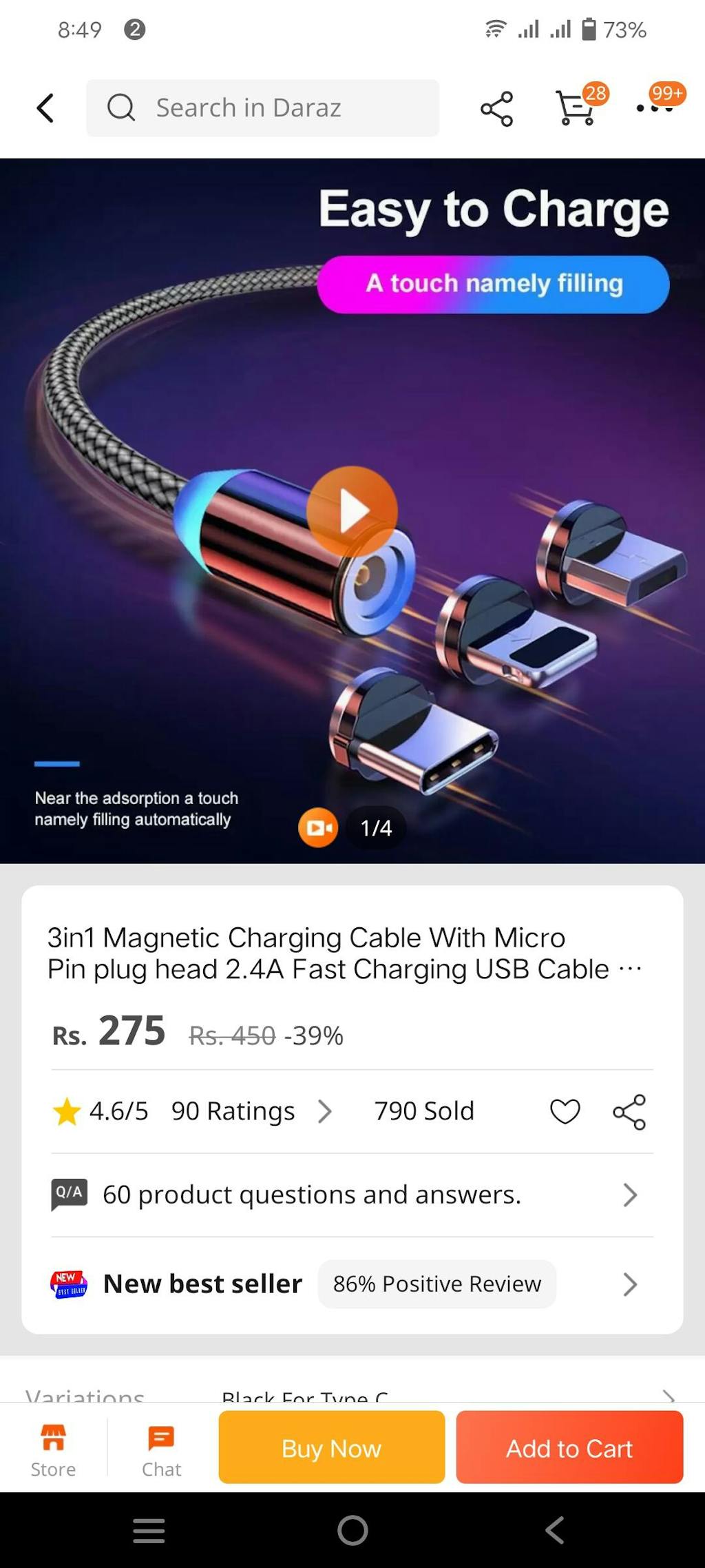
Task: Open the shopping cart
Action: (576, 108)
